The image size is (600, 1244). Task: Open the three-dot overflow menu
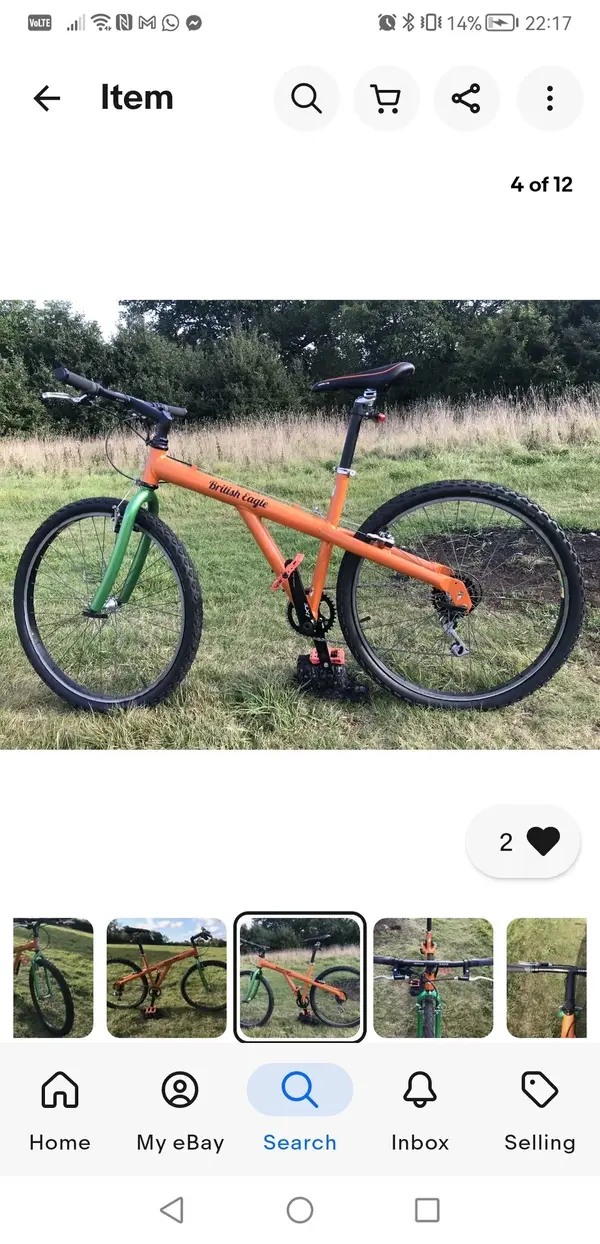(x=549, y=98)
